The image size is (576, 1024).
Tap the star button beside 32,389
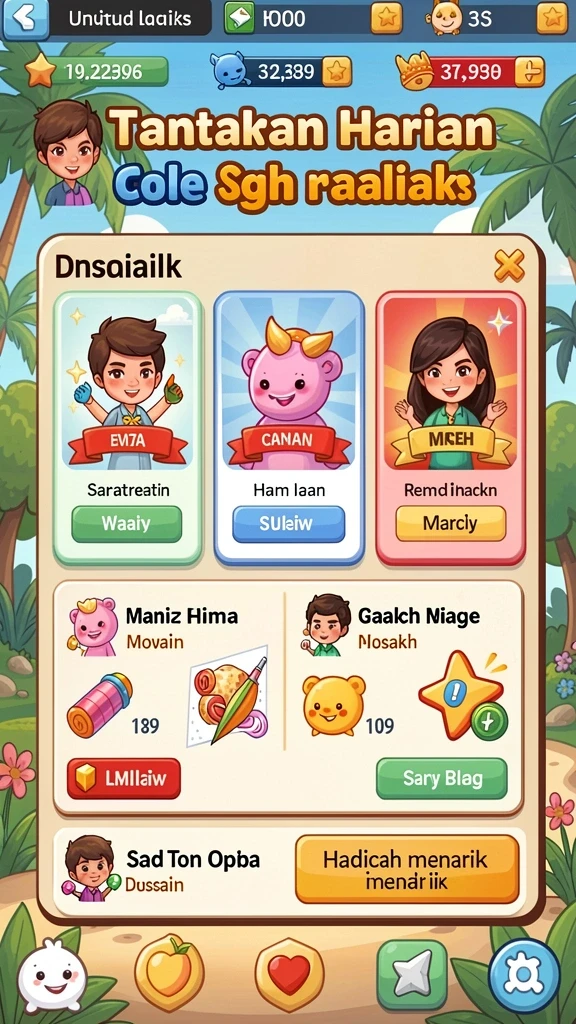(337, 71)
